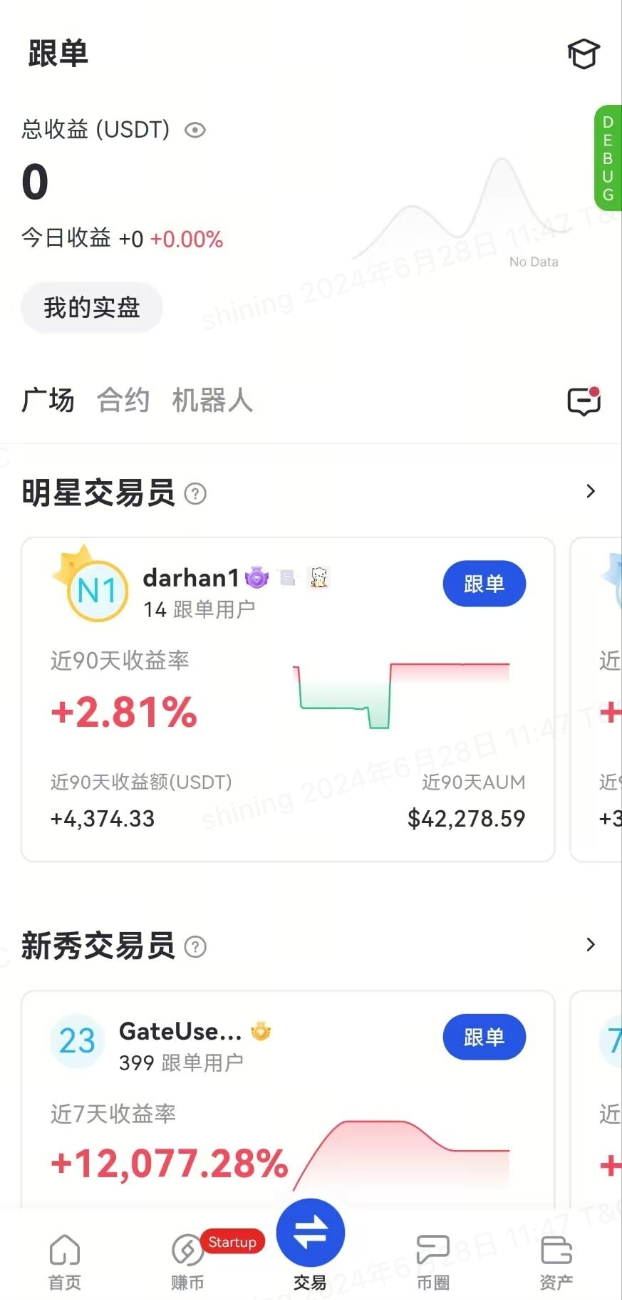
Task: Open the 赚币 tab
Action: [x=187, y=1261]
